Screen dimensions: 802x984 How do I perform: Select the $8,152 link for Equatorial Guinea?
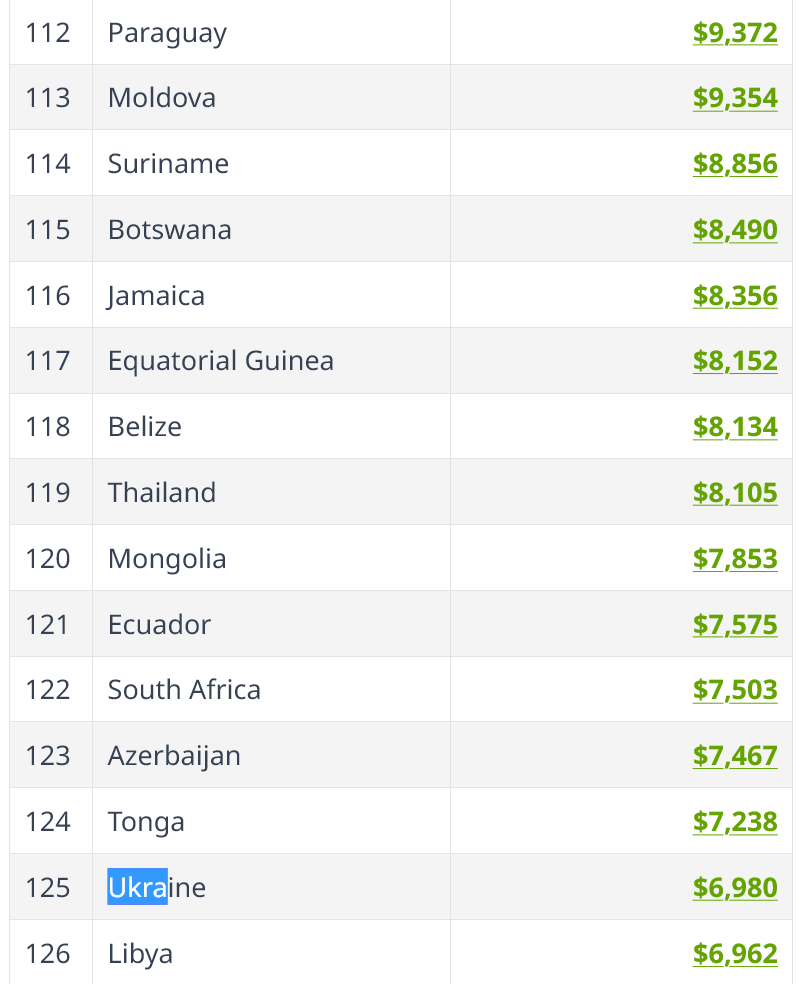[x=735, y=361]
